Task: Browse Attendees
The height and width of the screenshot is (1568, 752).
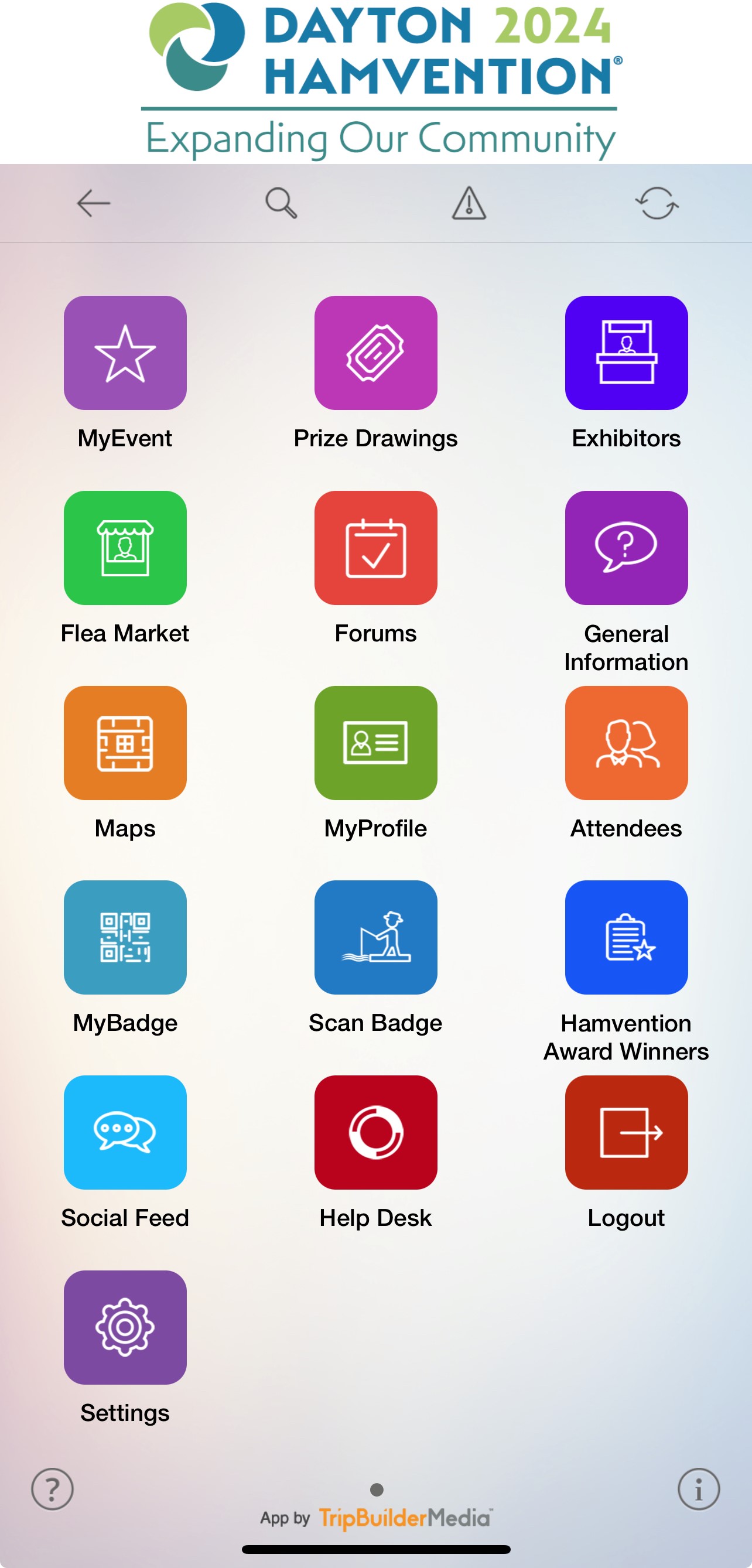Action: click(626, 743)
